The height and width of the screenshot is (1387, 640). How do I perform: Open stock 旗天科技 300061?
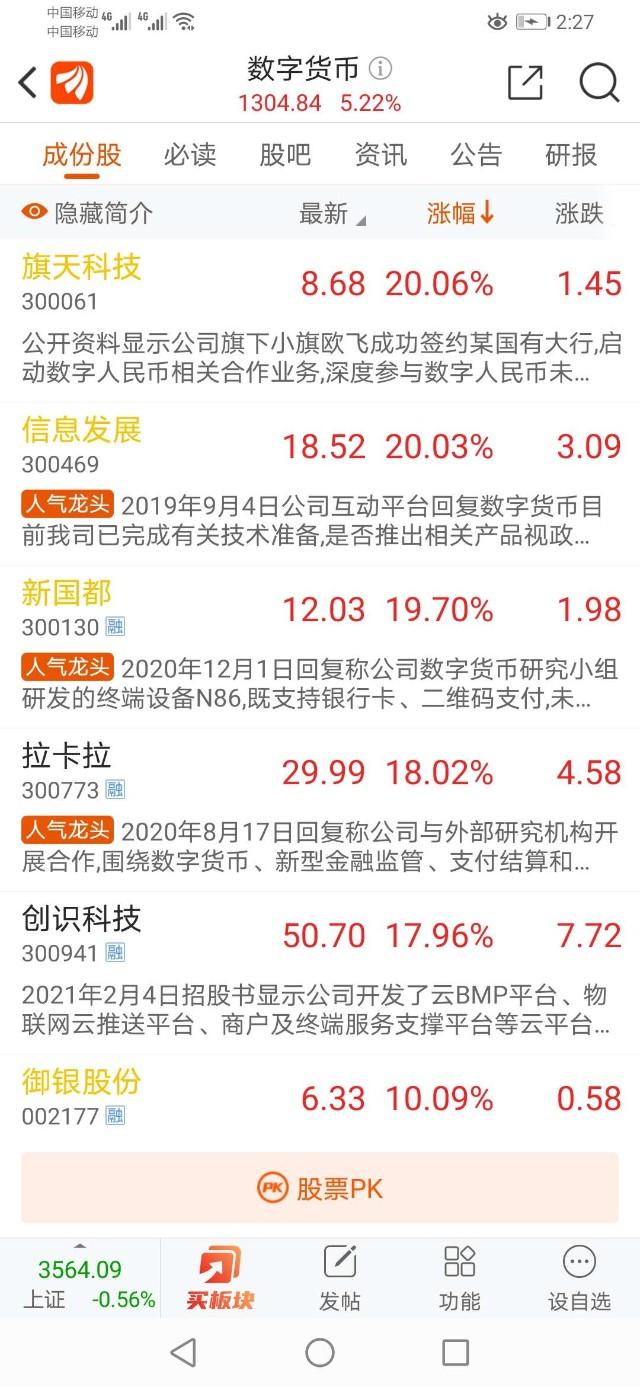click(x=320, y=283)
